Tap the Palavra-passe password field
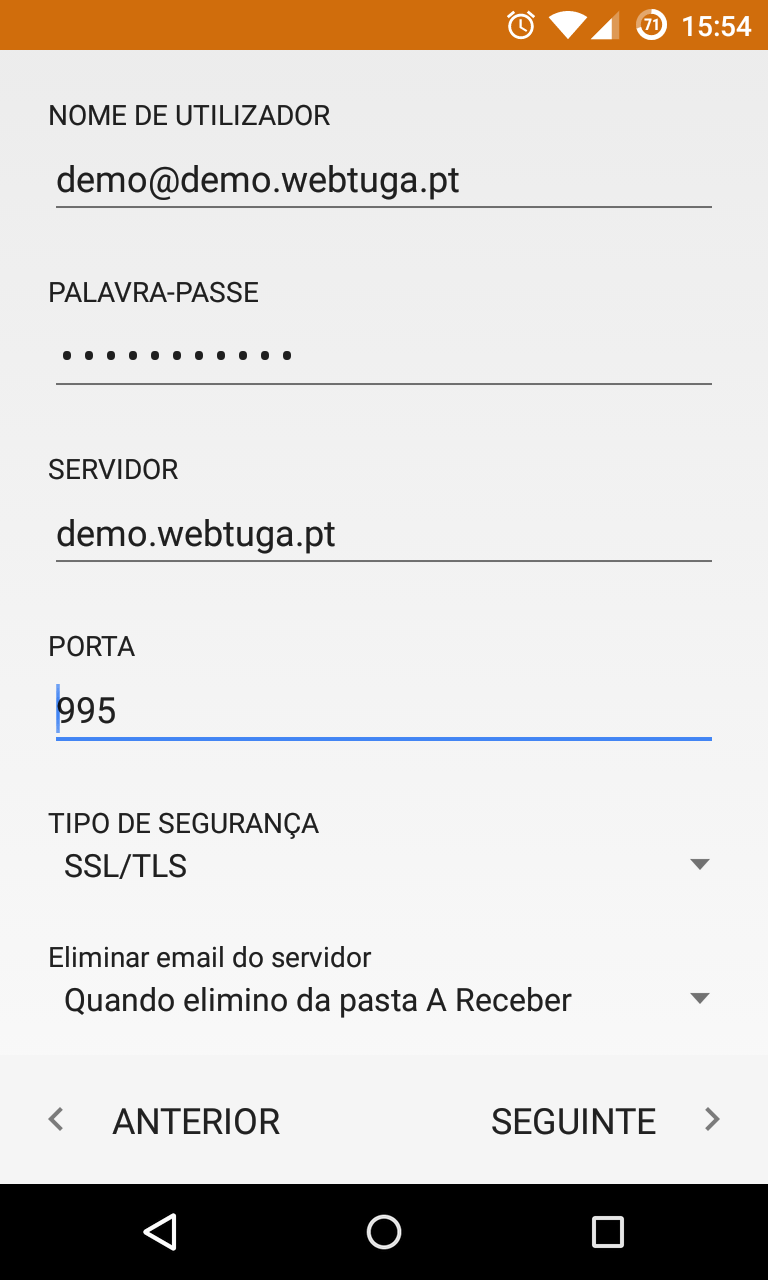Screen dimensions: 768x1280 [383, 356]
